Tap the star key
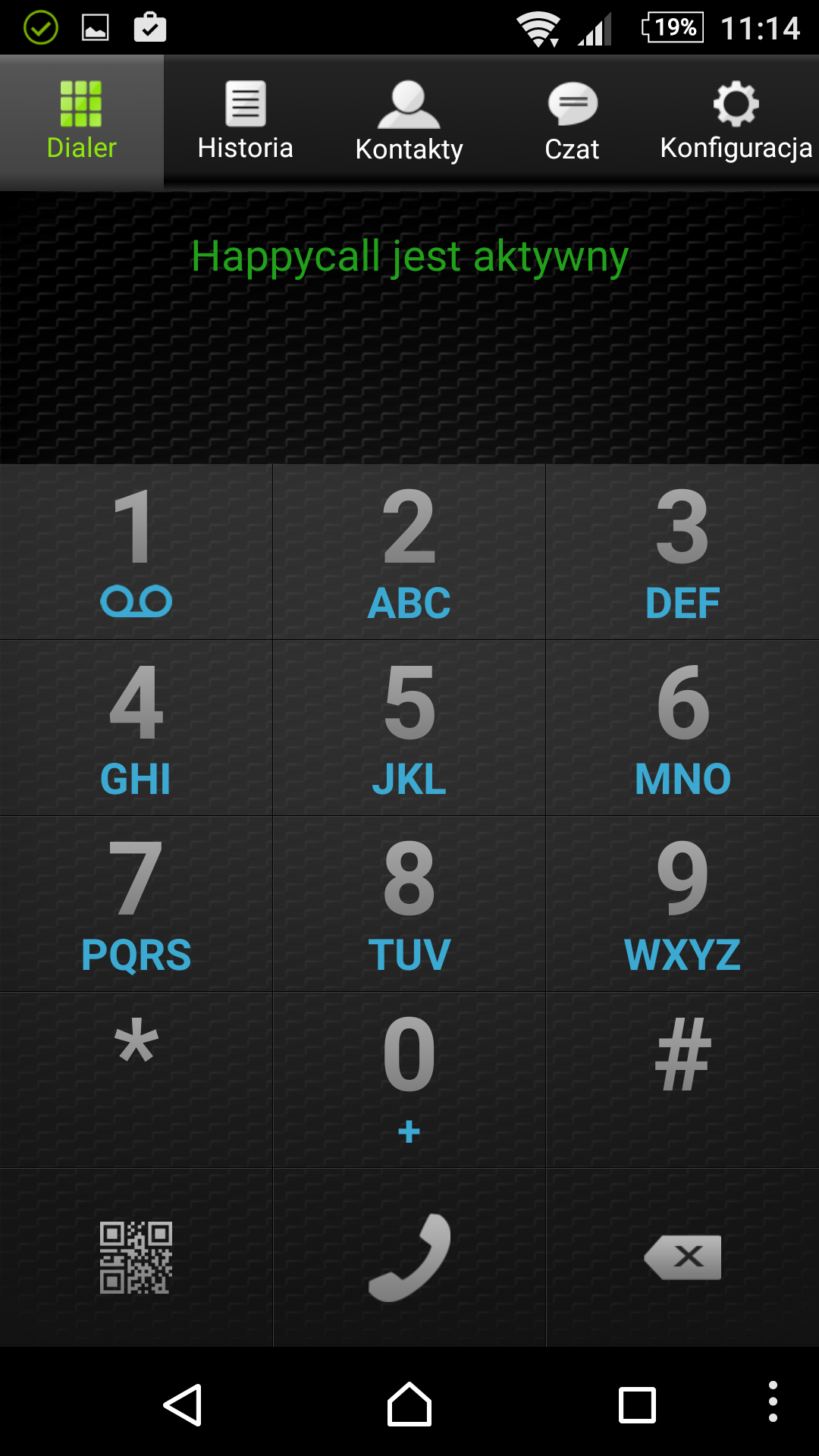 pyautogui.click(x=136, y=1080)
